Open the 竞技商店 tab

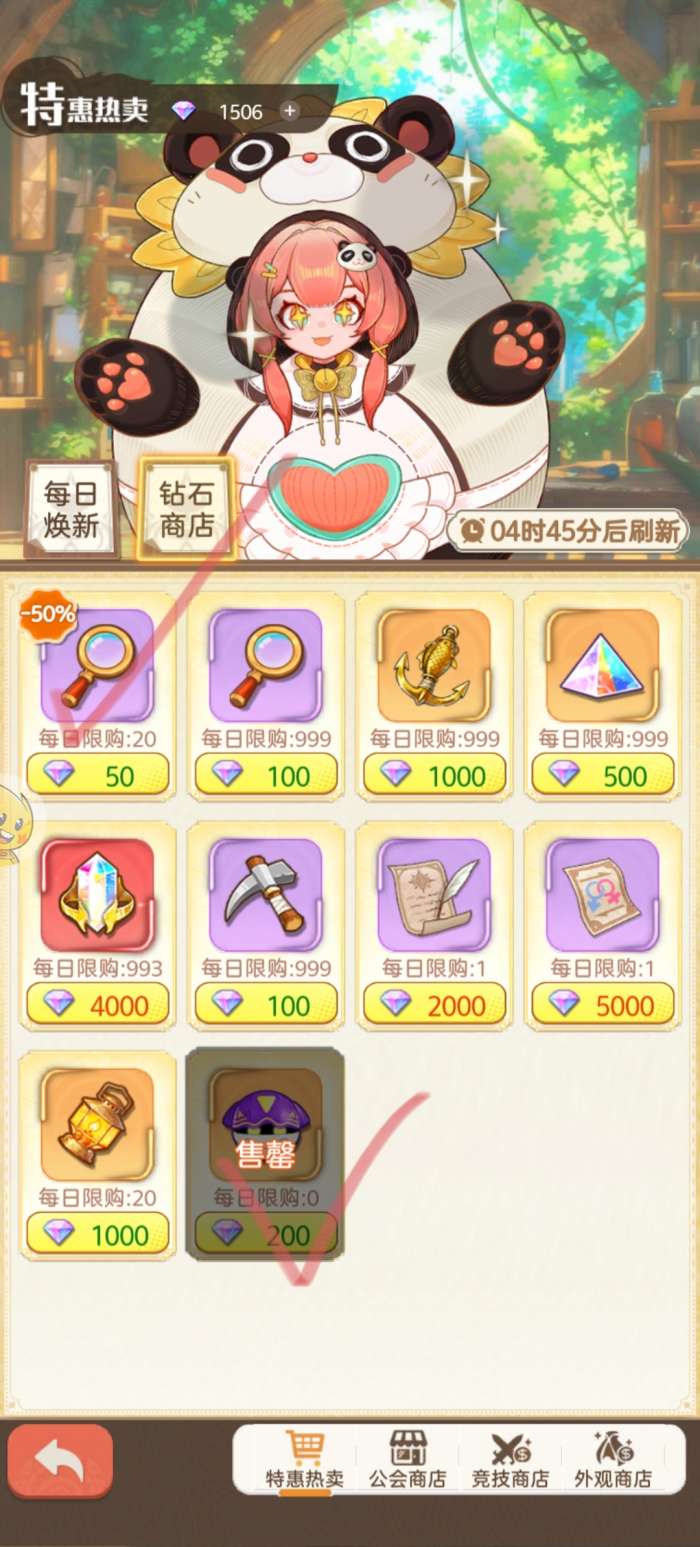click(x=510, y=1460)
